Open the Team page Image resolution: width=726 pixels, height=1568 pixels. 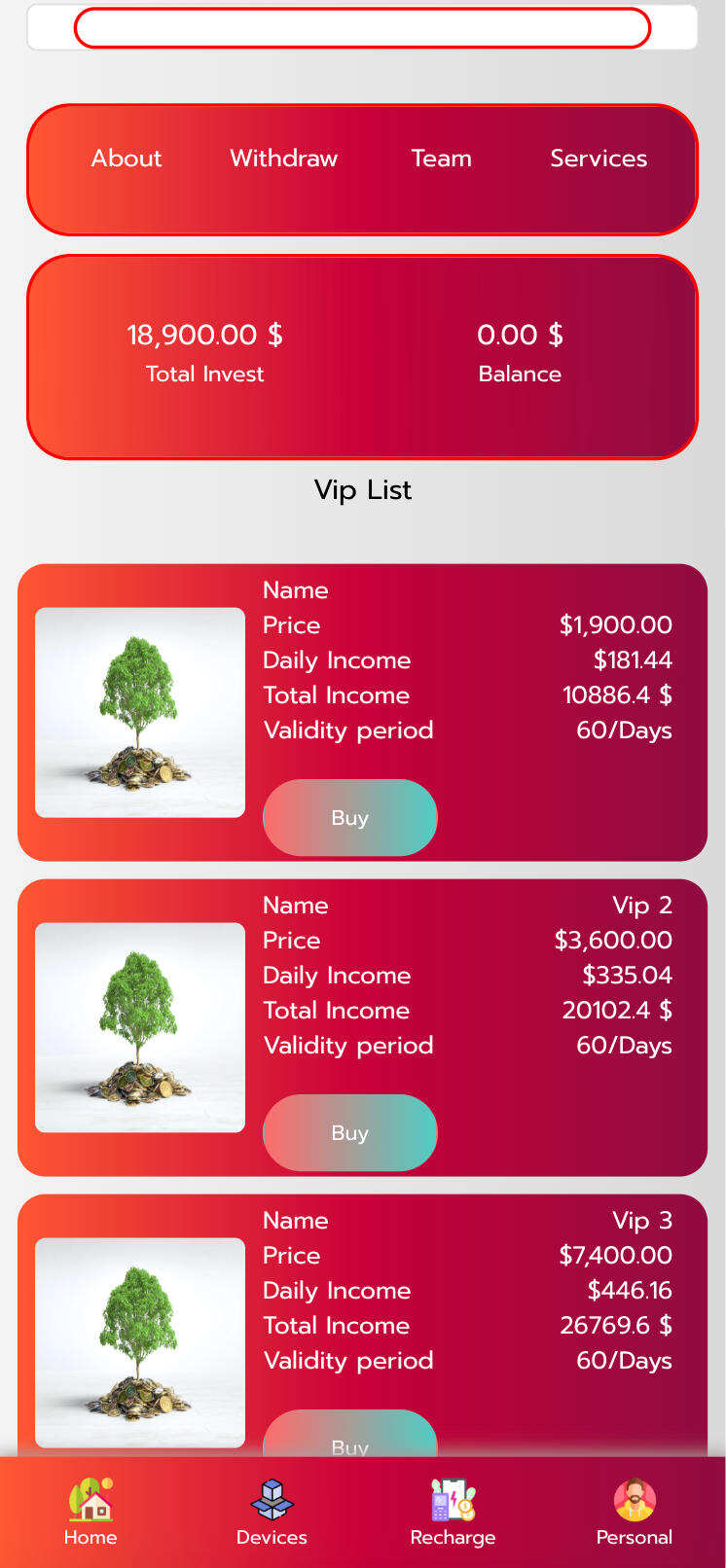441,159
